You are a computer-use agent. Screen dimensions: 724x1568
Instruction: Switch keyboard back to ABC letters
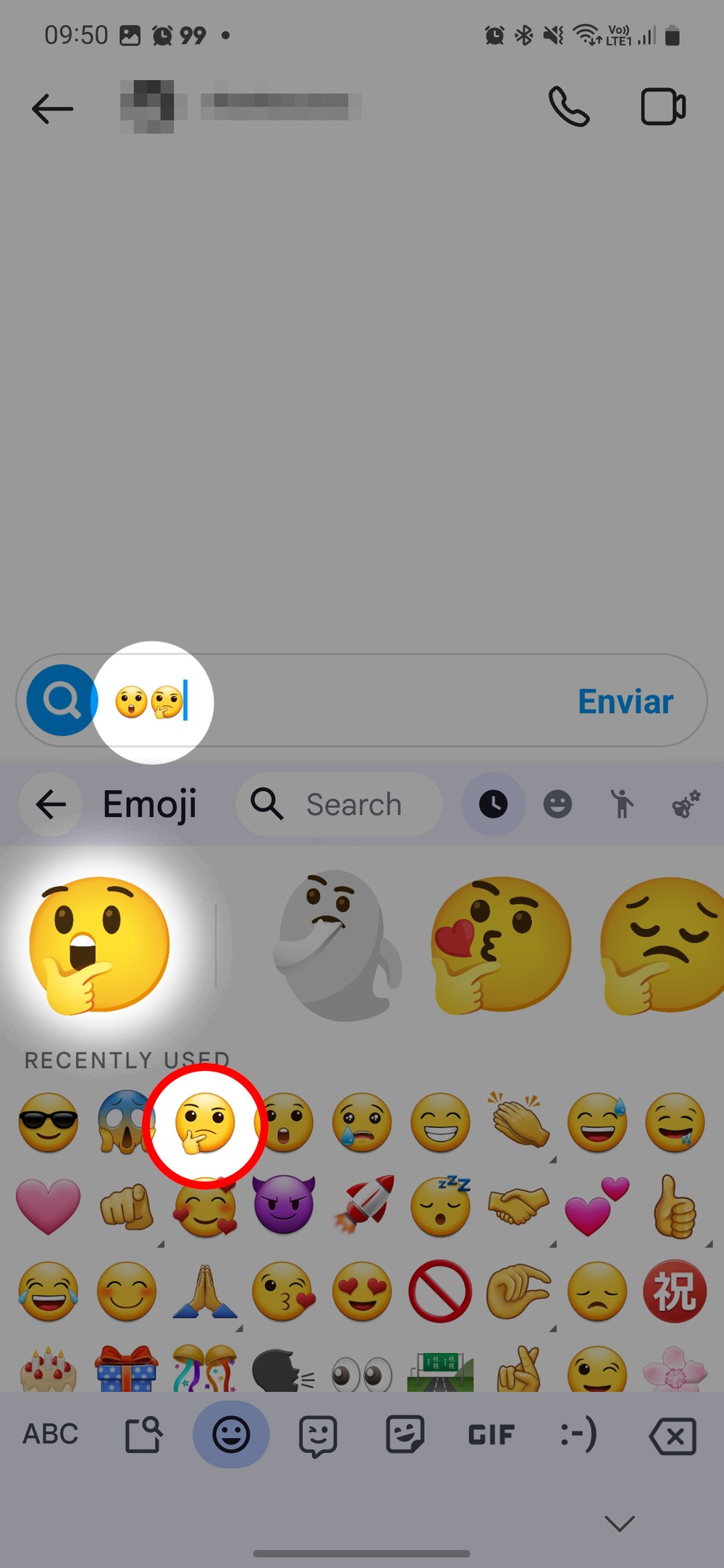[x=51, y=1433]
